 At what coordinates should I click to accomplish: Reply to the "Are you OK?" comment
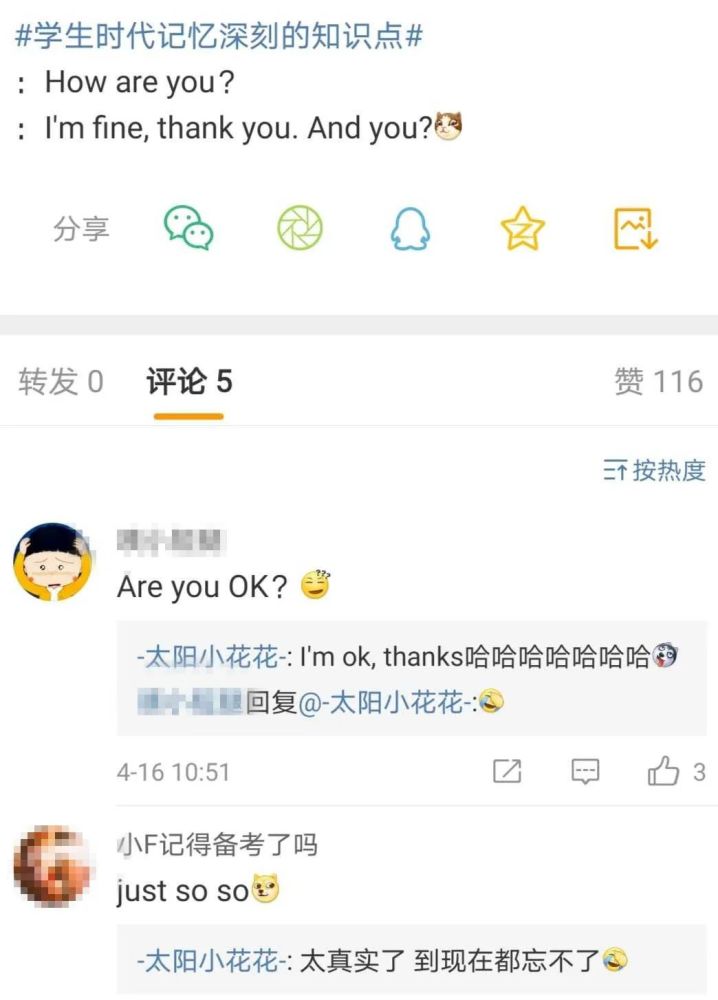[x=585, y=772]
